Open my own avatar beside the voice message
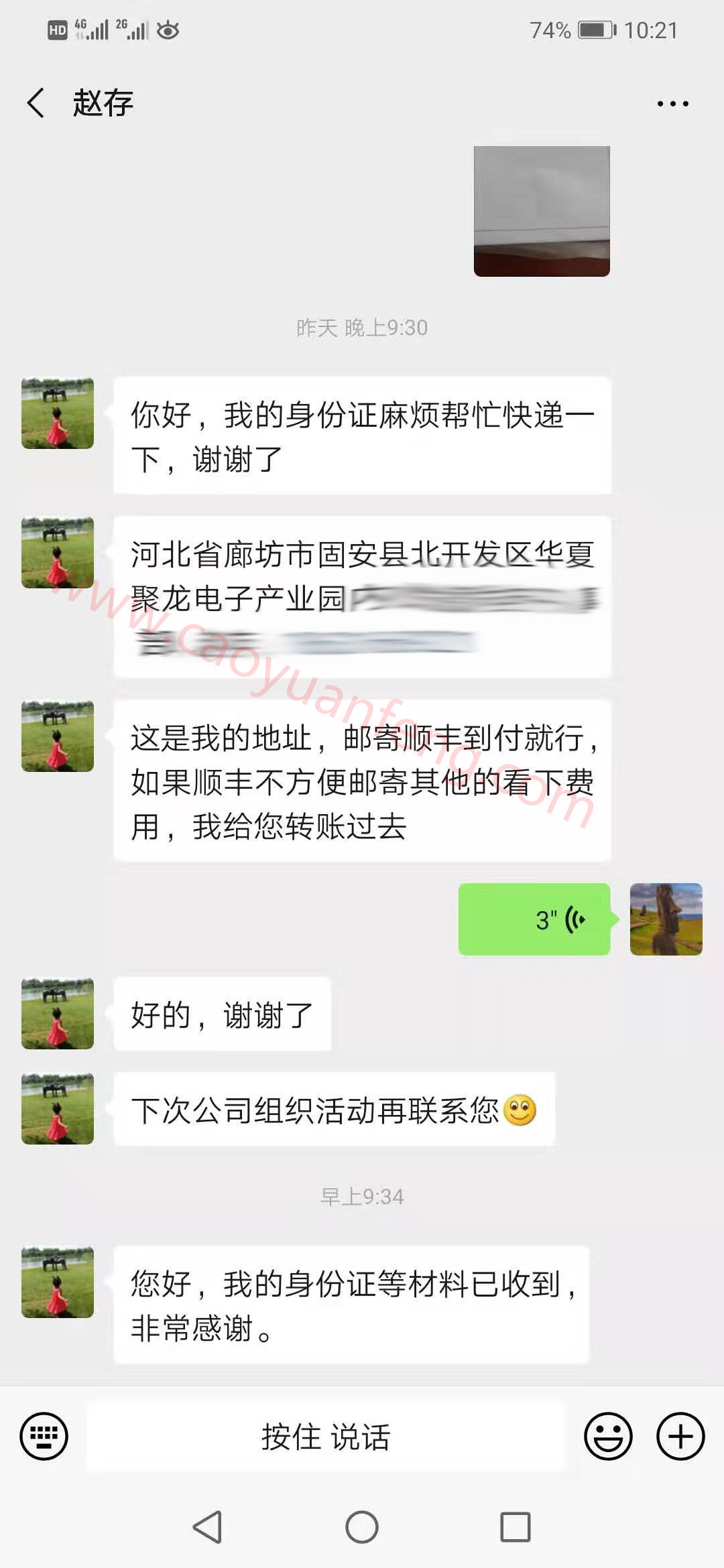This screenshot has height=1568, width=724. (666, 919)
